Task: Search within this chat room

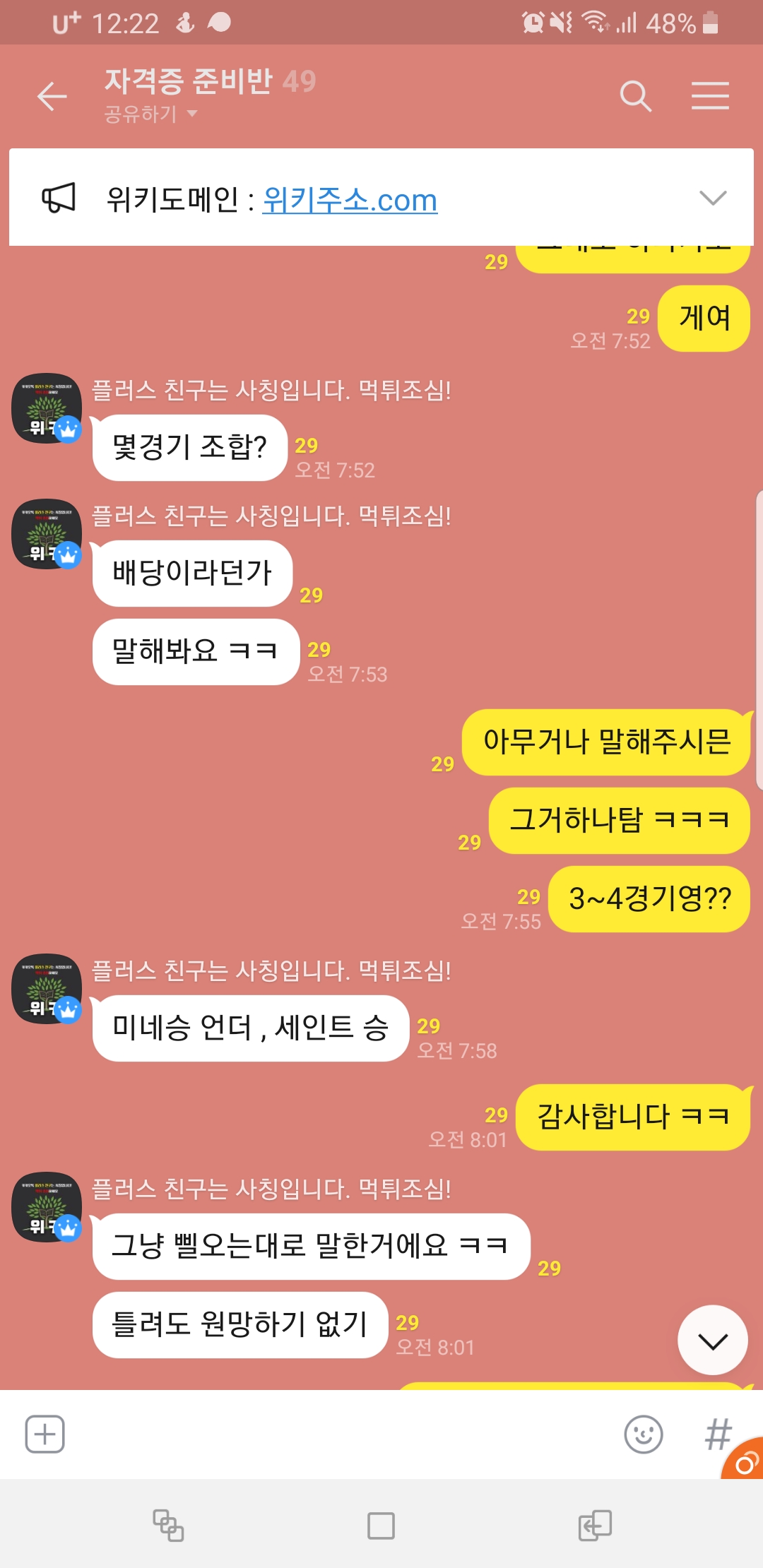Action: pyautogui.click(x=634, y=96)
